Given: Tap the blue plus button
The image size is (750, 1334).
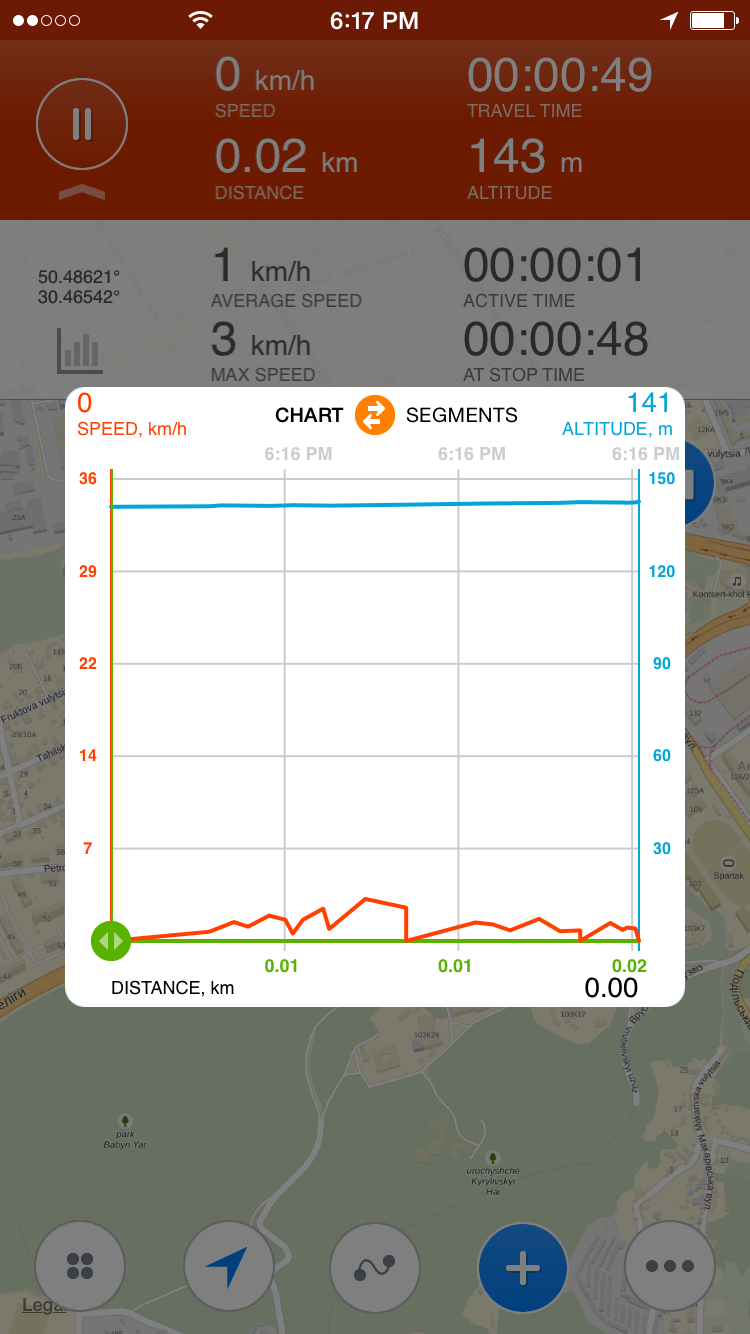Looking at the screenshot, I should 523,1266.
